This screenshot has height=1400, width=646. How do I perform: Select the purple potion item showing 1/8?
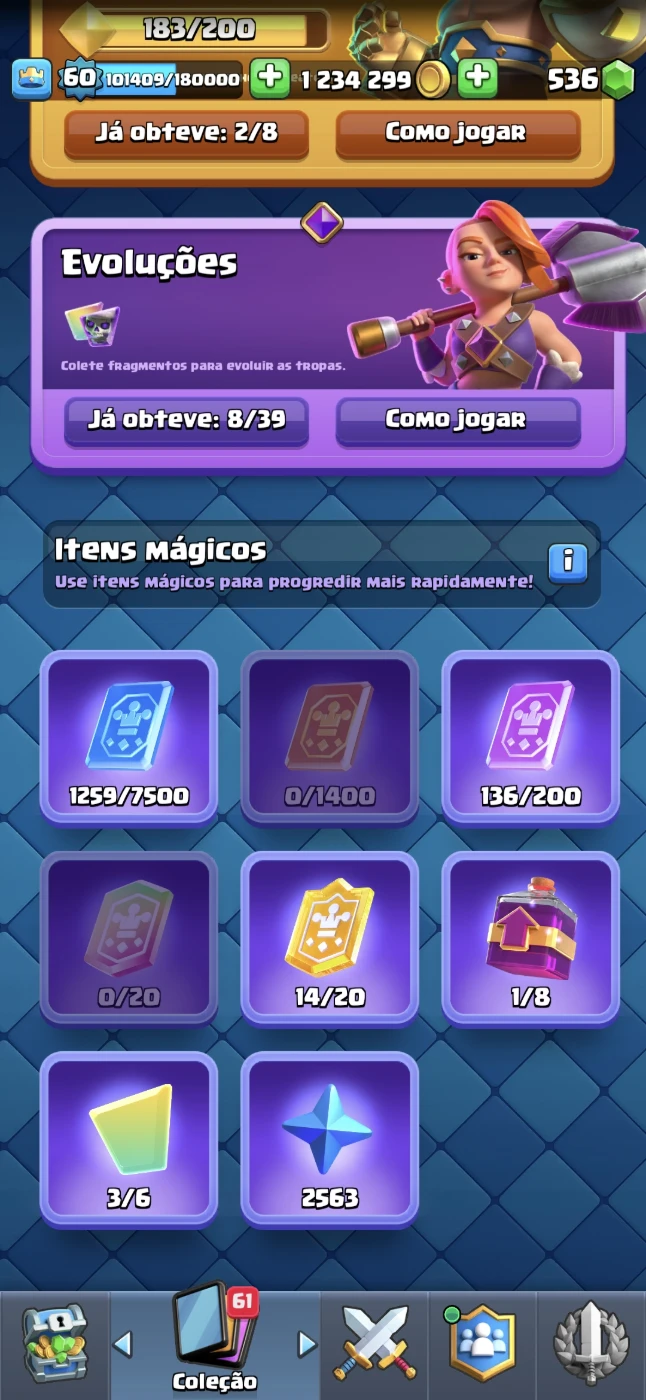pos(530,937)
